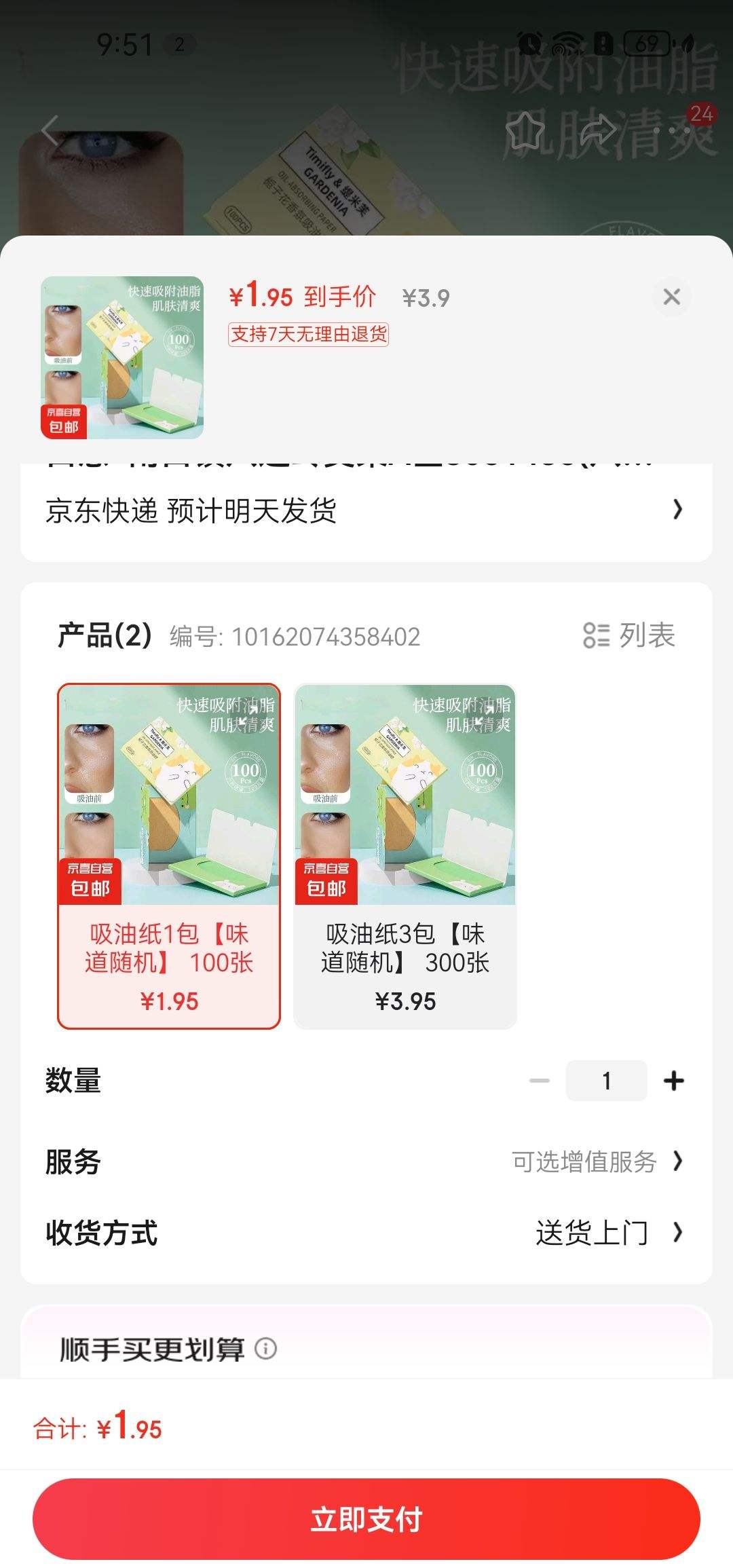733x1568 pixels.
Task: Switch product options to 列表 view
Action: coord(629,635)
